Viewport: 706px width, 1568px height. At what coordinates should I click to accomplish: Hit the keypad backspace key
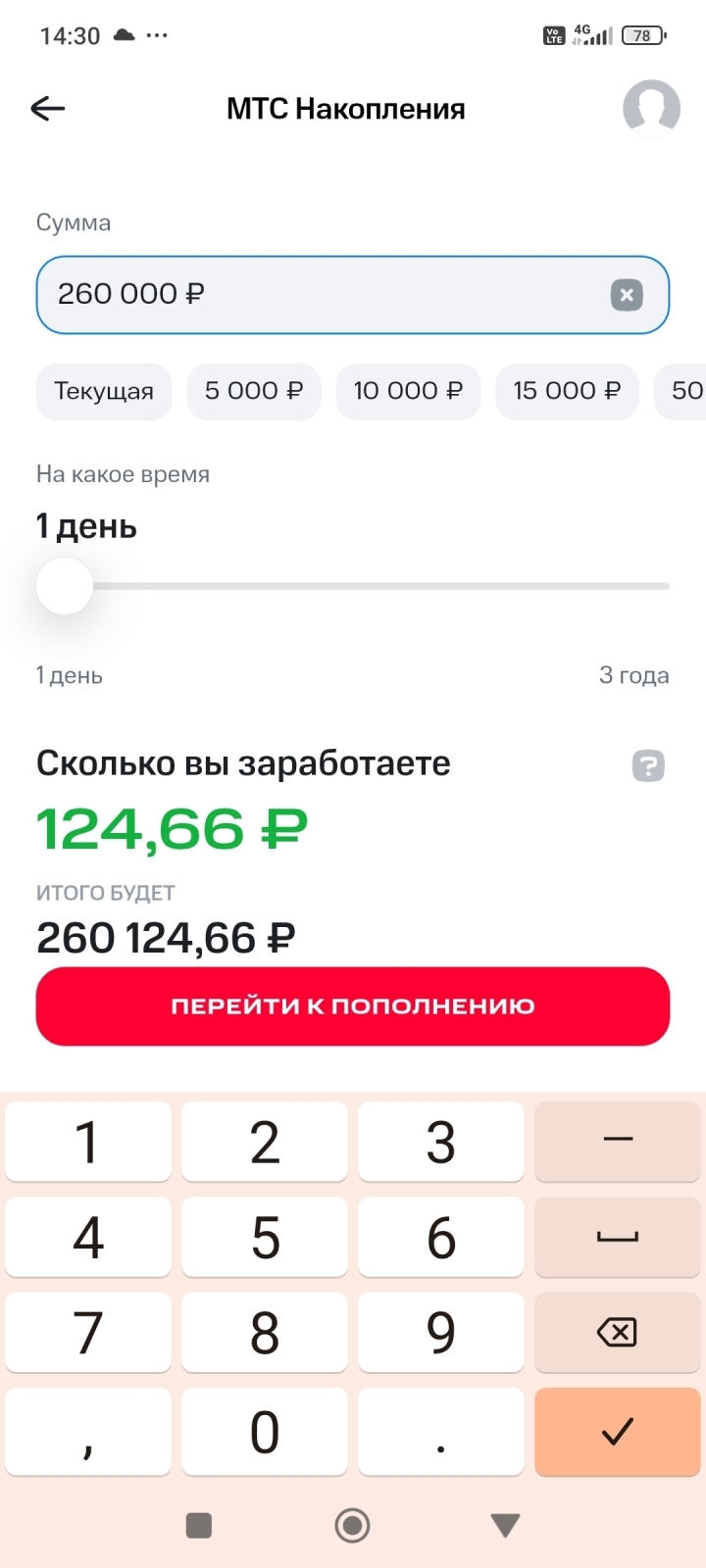point(618,1332)
